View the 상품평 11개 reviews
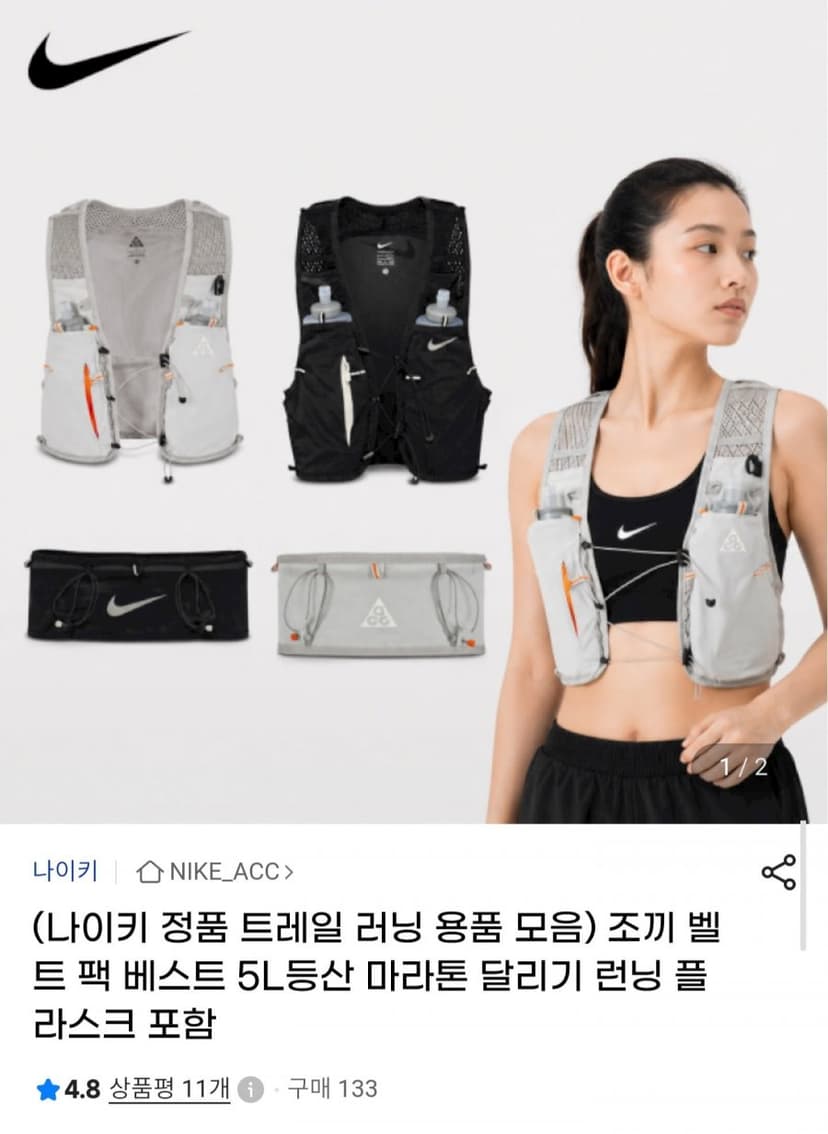The width and height of the screenshot is (828, 1134). pos(169,1088)
